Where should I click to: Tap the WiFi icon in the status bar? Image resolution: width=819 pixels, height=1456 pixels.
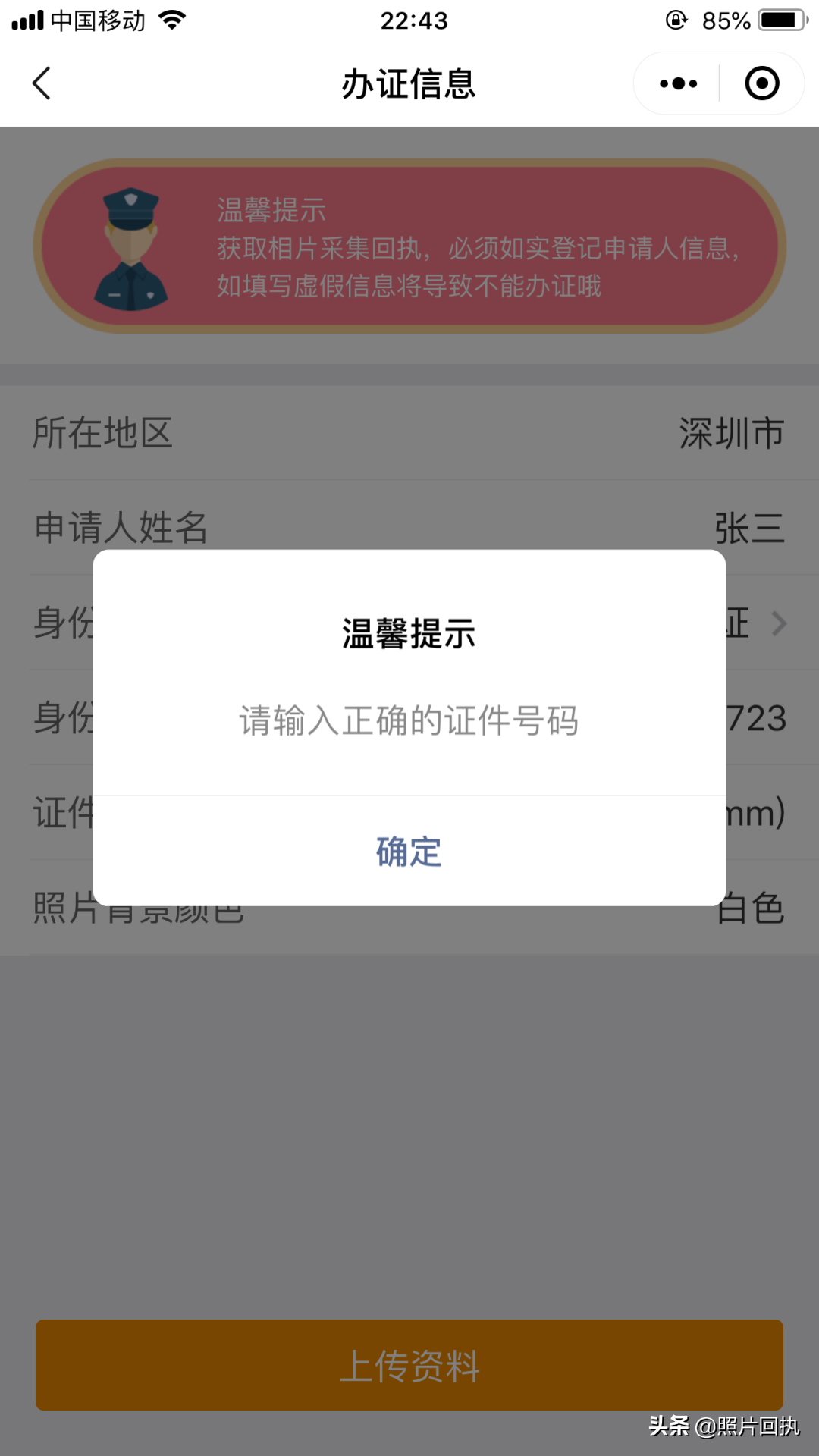click(171, 20)
